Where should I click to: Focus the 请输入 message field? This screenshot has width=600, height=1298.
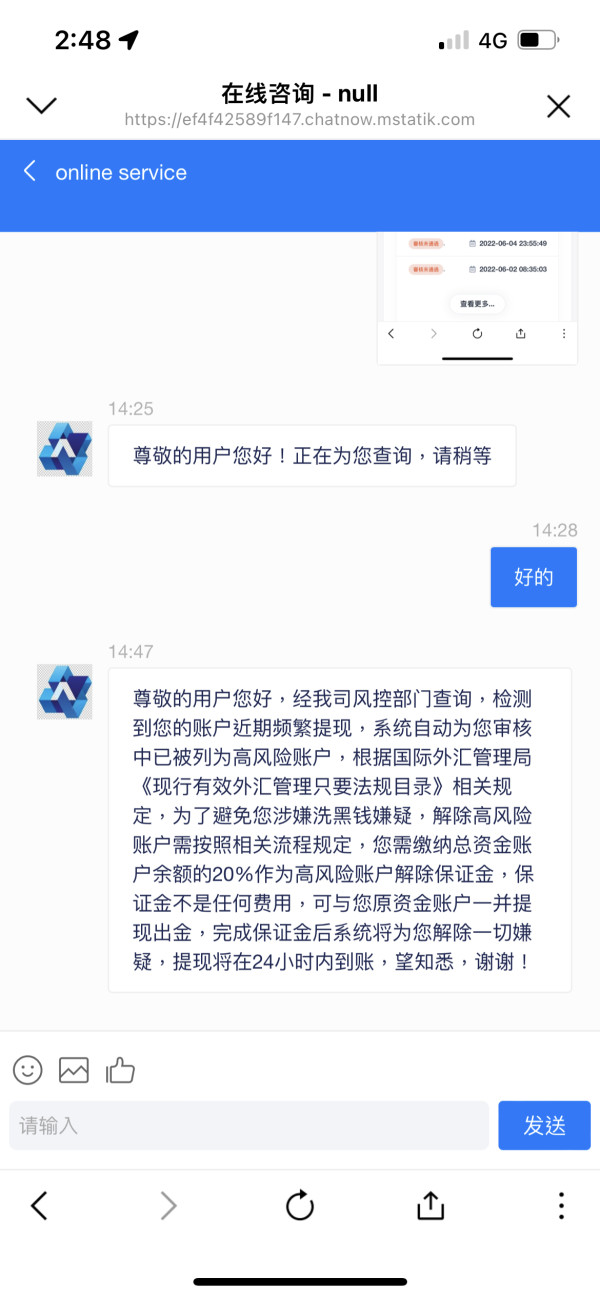(x=249, y=1126)
